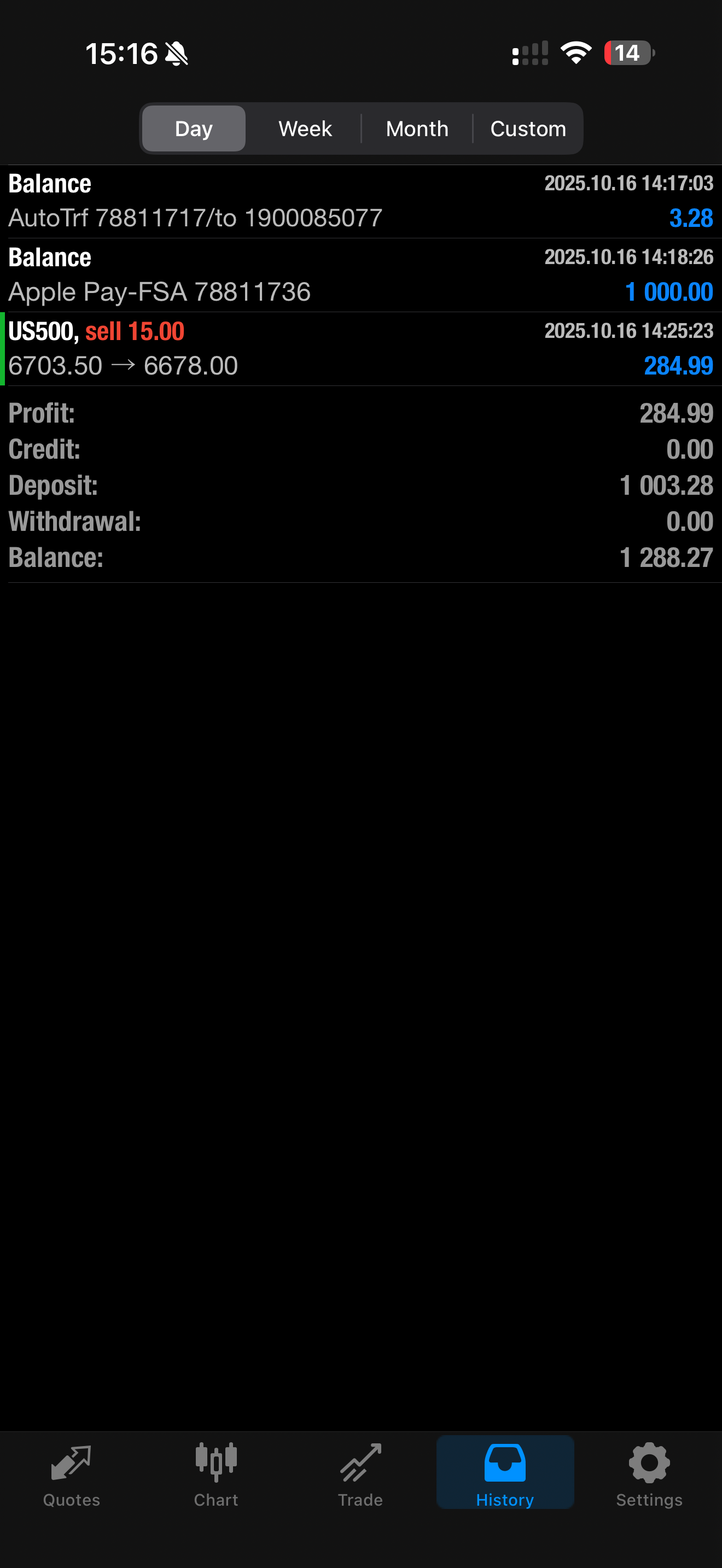Viewport: 722px width, 1568px height.
Task: Switch to the Month period tab
Action: (x=416, y=128)
